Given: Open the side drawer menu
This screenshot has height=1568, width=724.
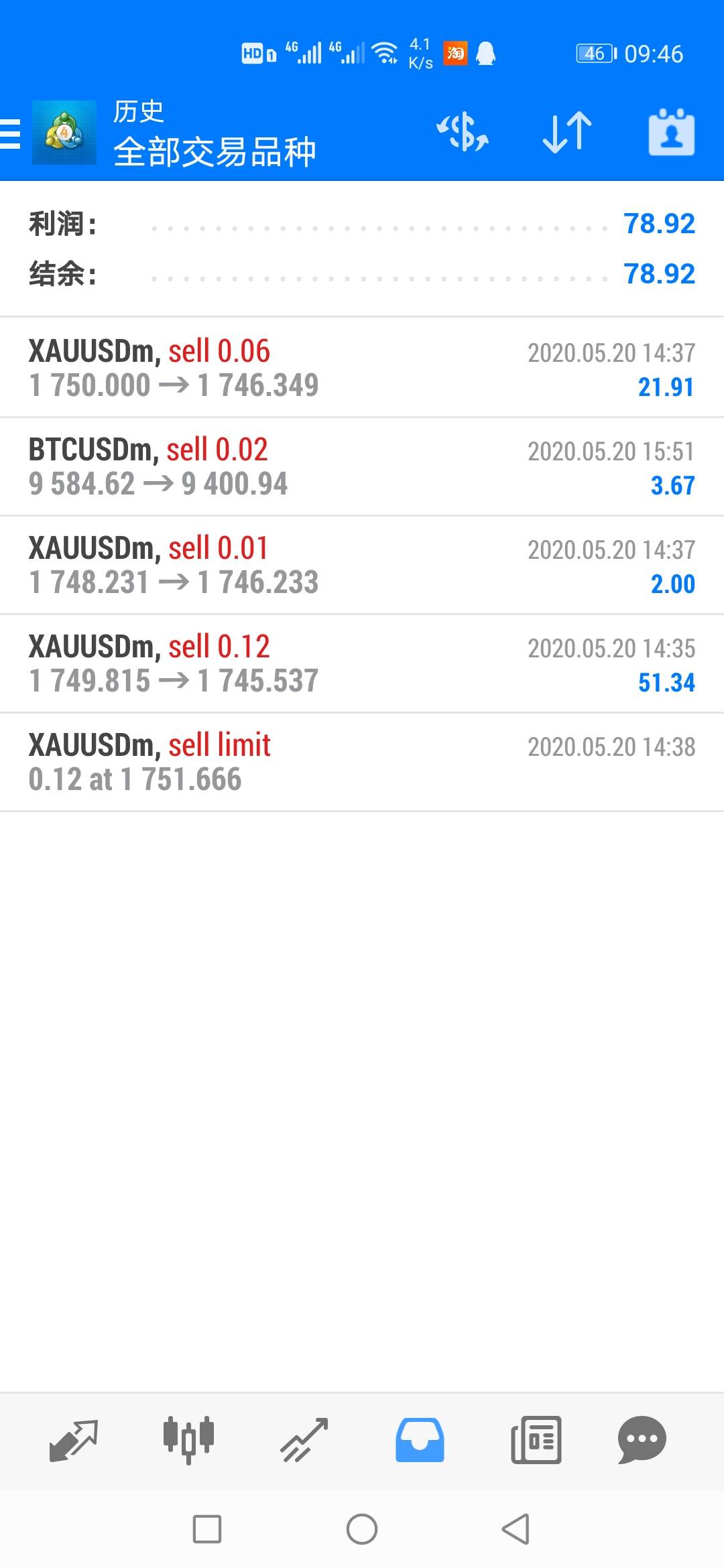Looking at the screenshot, I should tap(12, 133).
